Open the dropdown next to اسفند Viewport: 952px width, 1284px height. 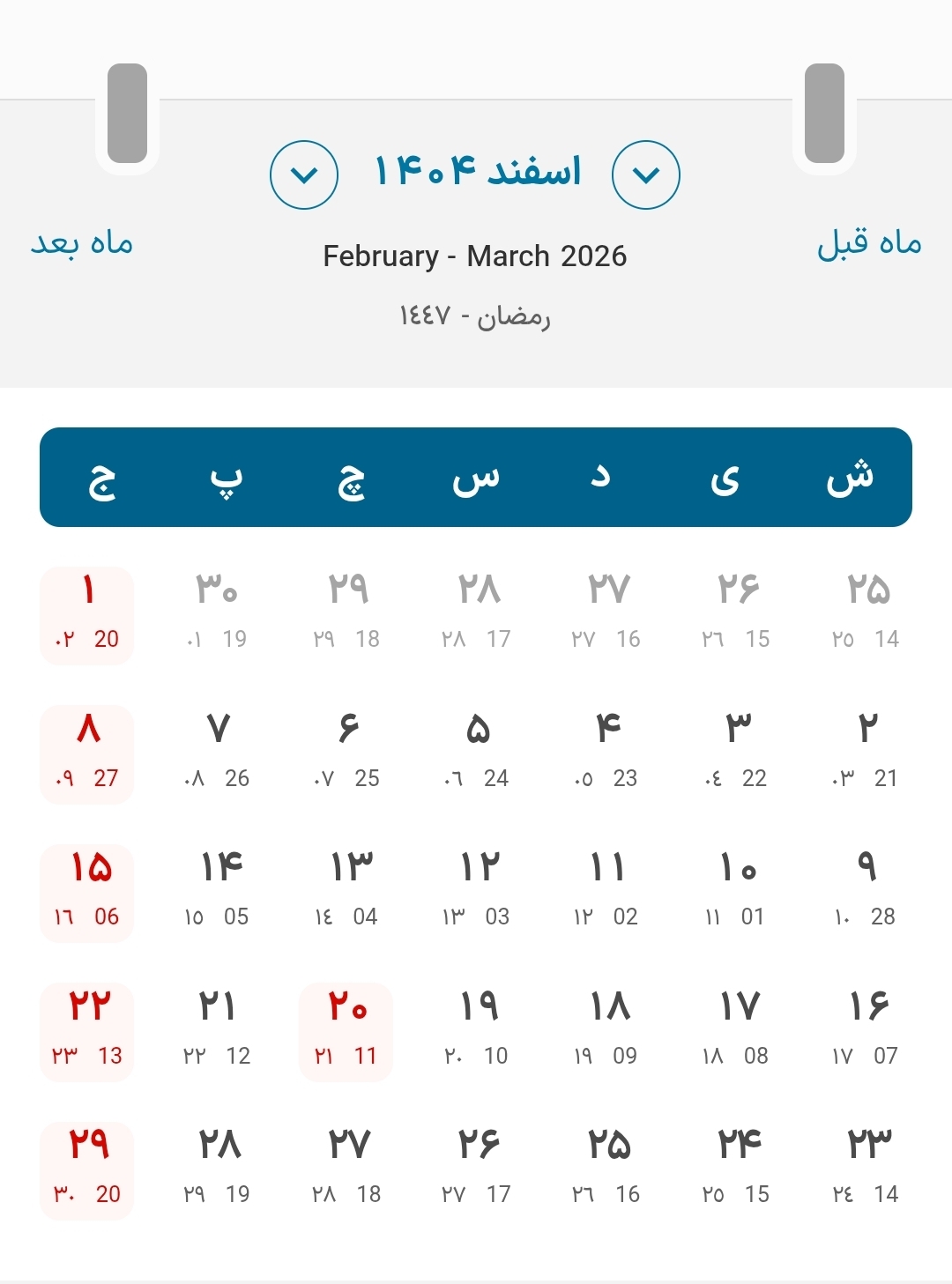pyautogui.click(x=645, y=174)
